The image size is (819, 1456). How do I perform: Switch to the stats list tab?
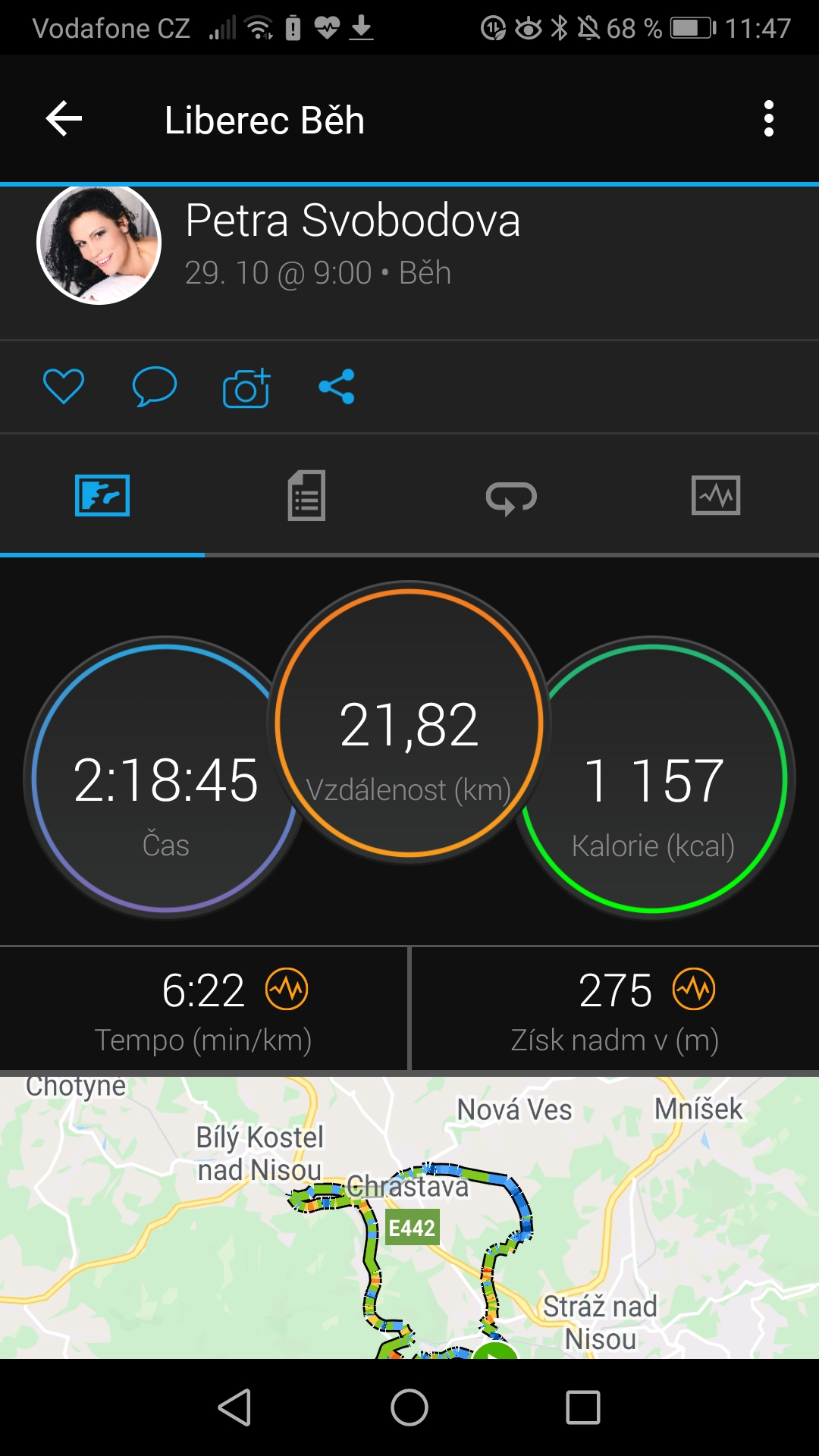click(x=306, y=496)
